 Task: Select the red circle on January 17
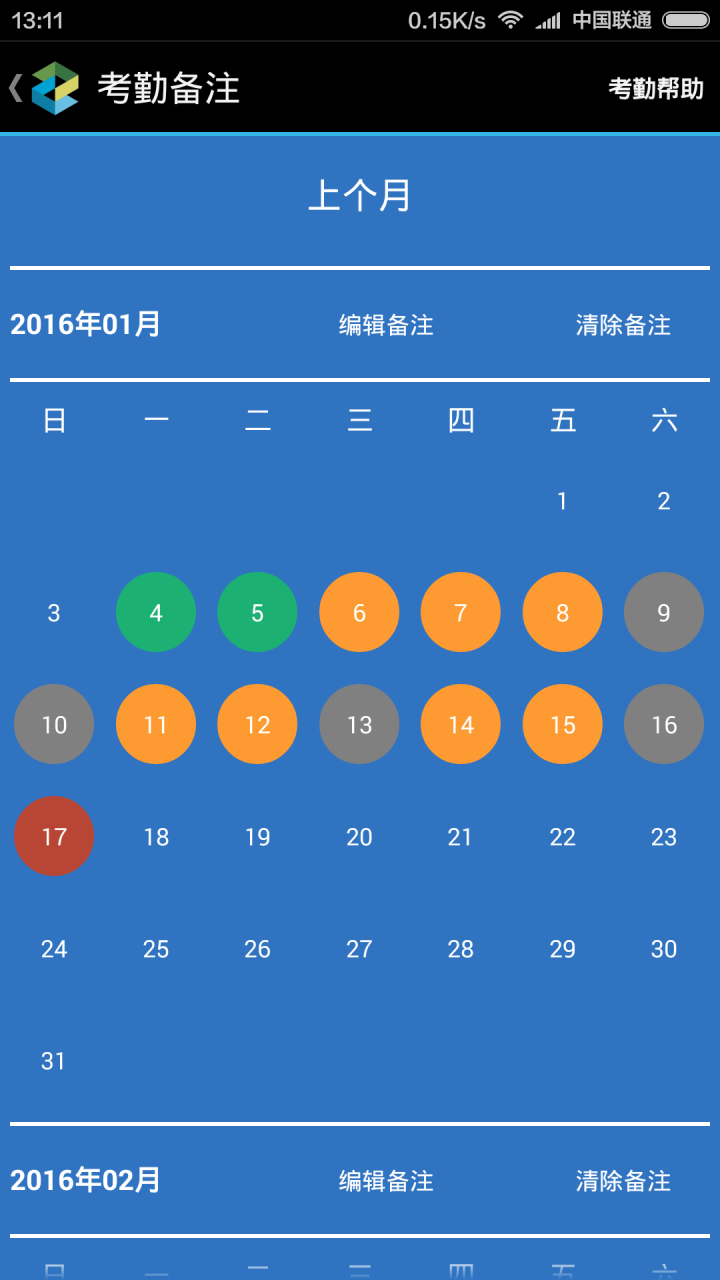(x=53, y=836)
